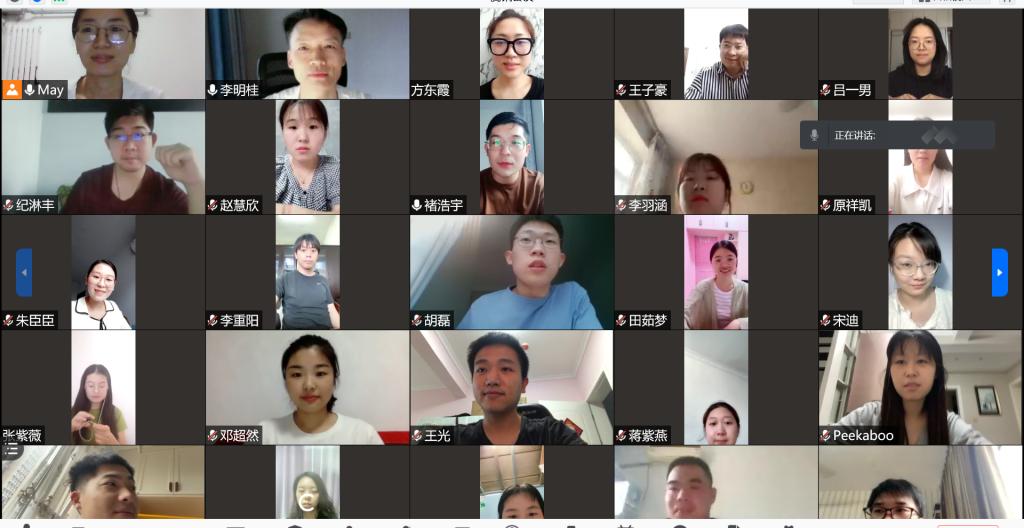Tap 宋迪's video tile
The image size is (1024, 528).
[x=919, y=270]
